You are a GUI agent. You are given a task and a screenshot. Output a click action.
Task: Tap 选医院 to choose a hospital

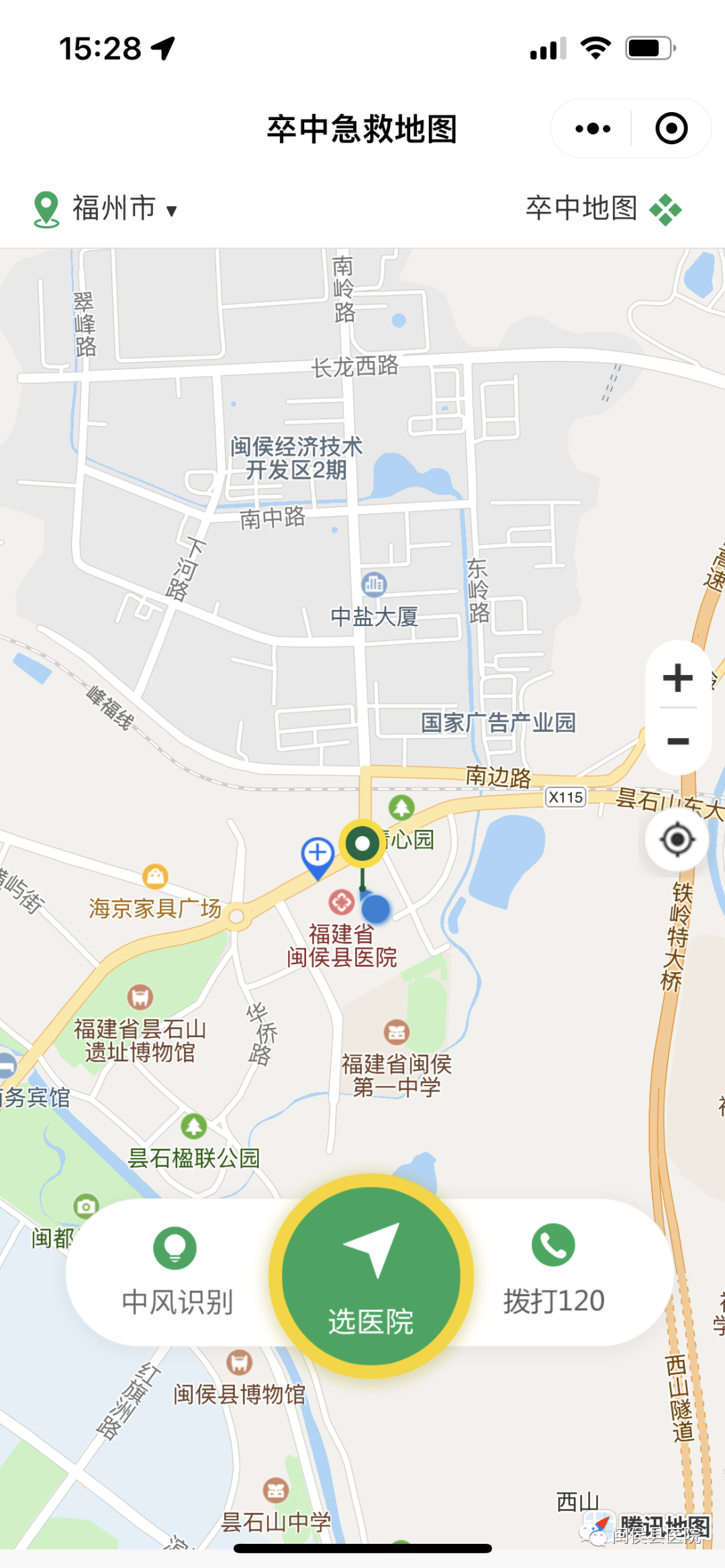tap(371, 1276)
